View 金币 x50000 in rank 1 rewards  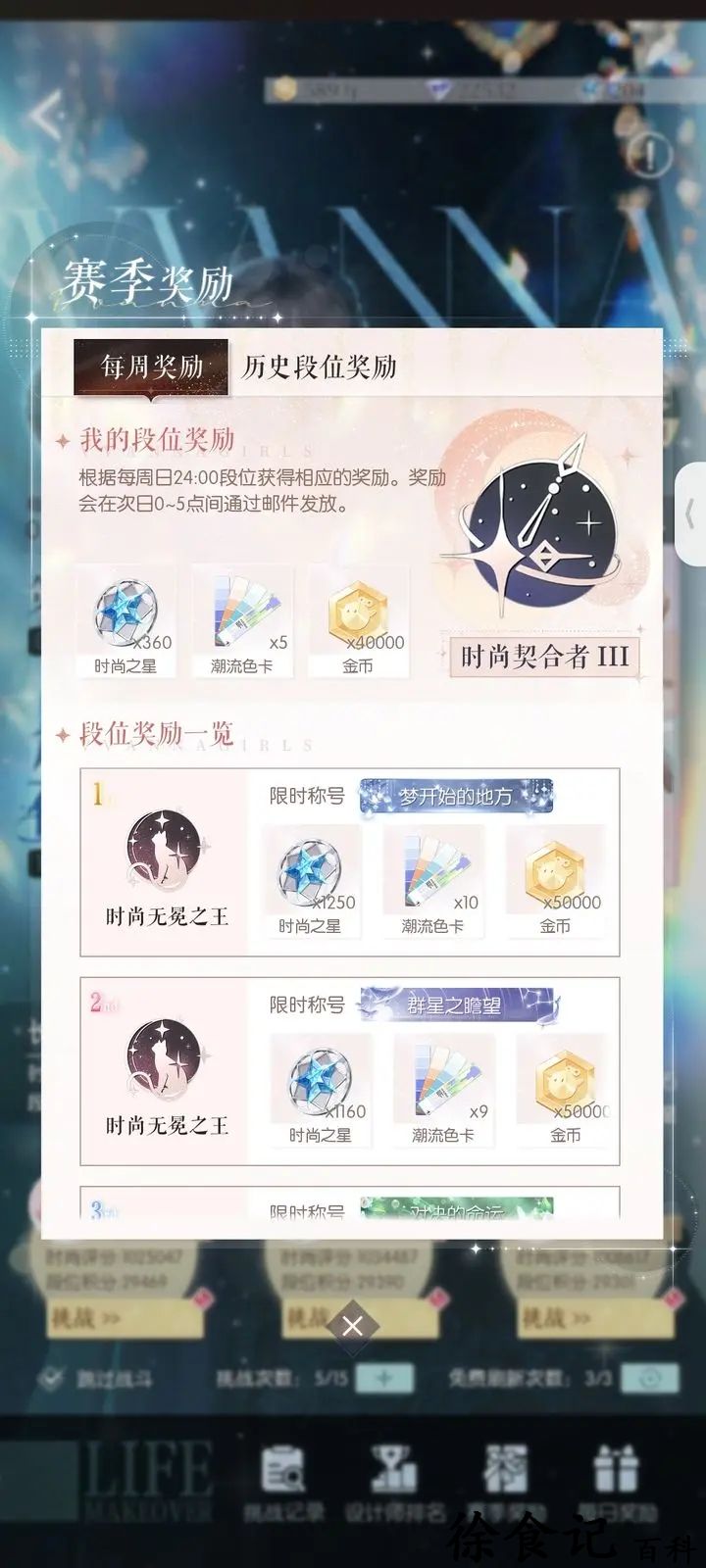555,879
